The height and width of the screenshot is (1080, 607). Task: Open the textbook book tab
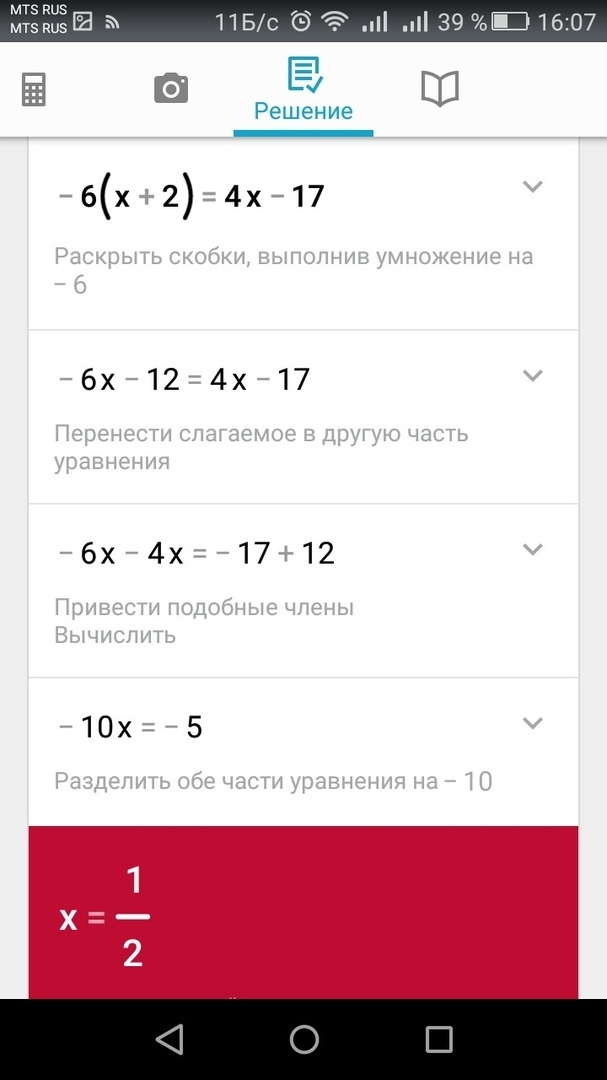(x=440, y=90)
